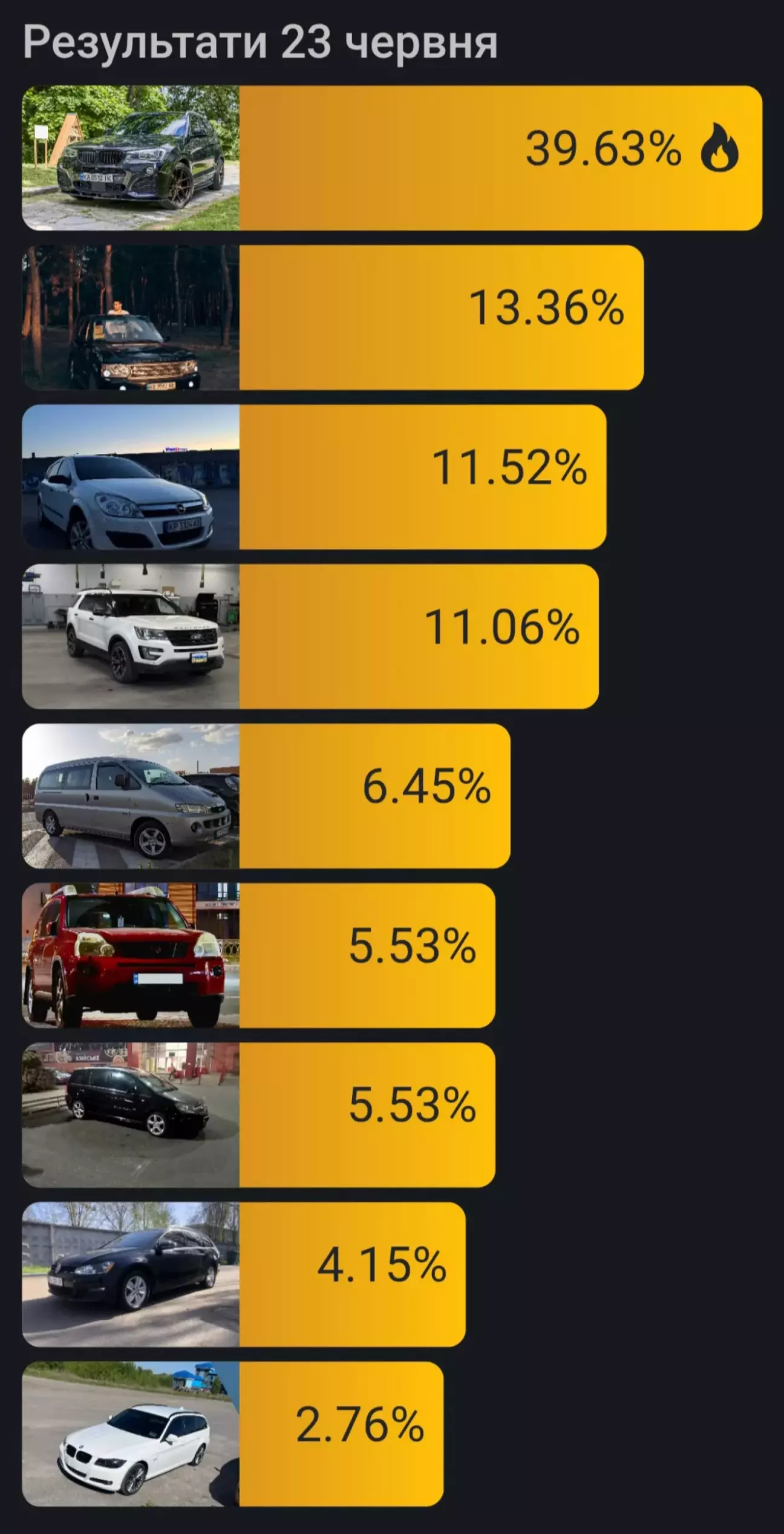Open the winning car with 39.63%
Viewport: 784px width, 1534px height.
(x=392, y=158)
